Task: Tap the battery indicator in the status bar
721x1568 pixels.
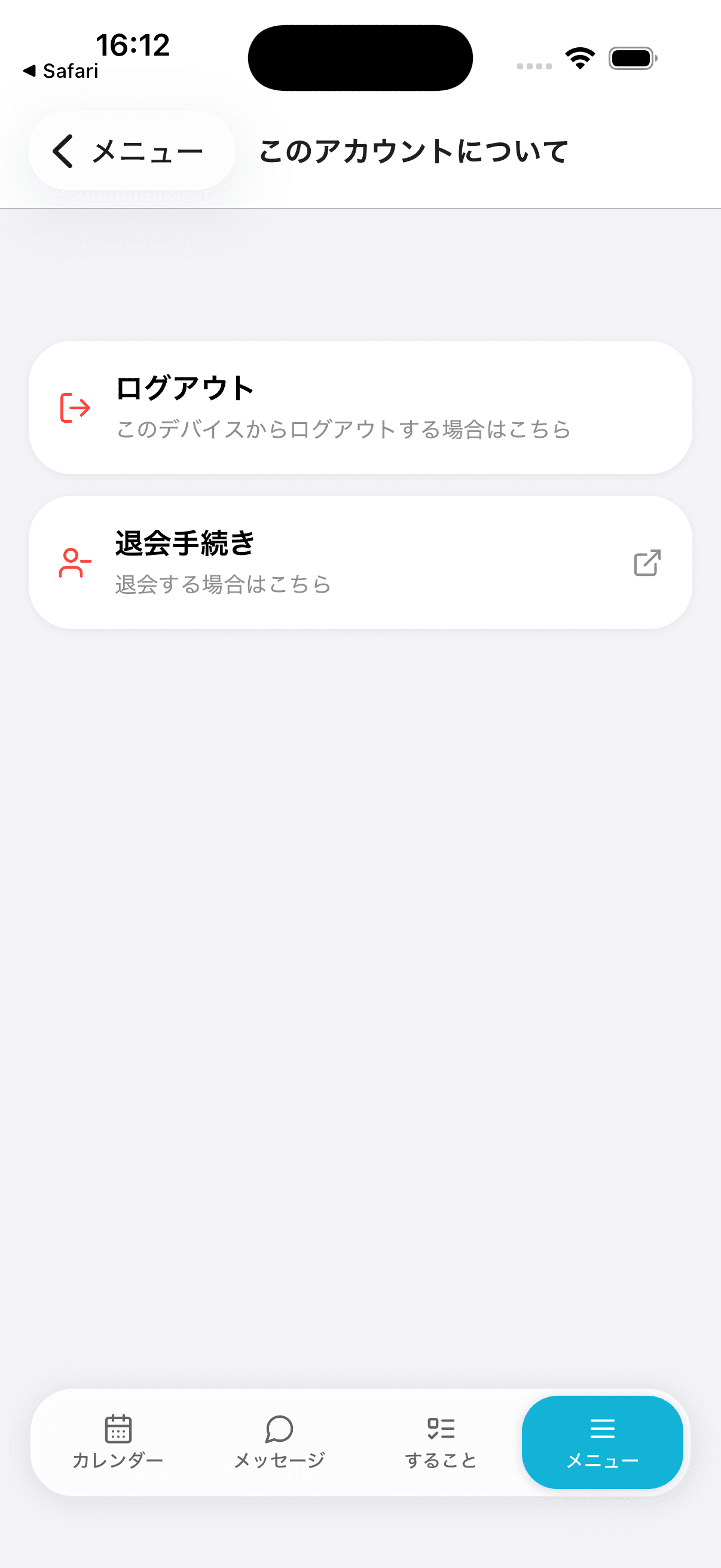Action: click(x=631, y=58)
